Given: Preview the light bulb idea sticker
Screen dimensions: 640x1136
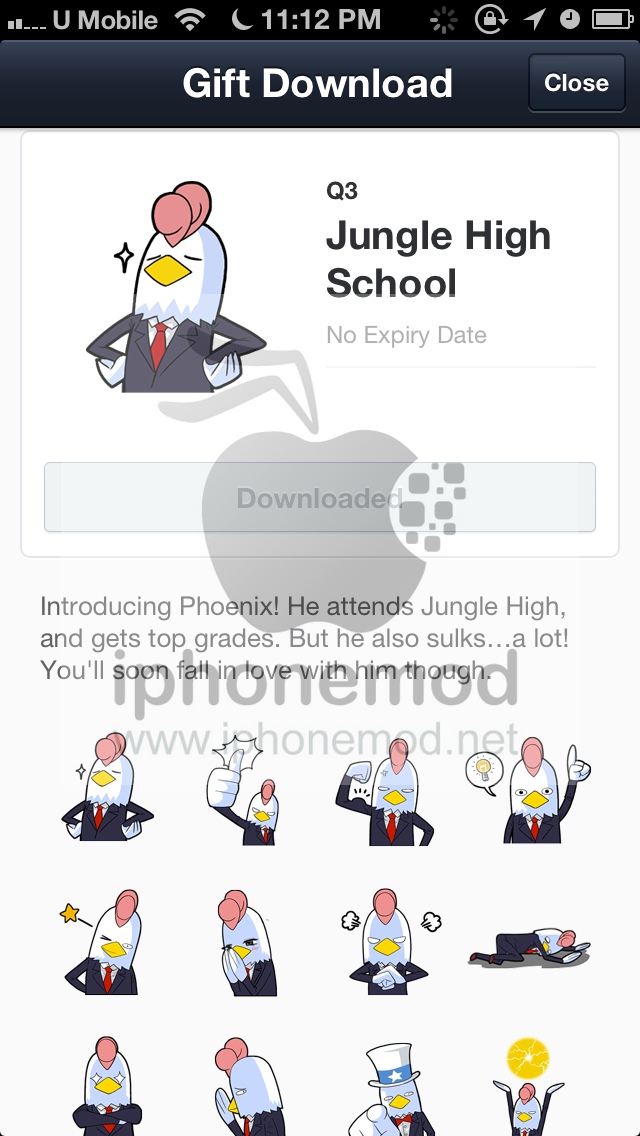Looking at the screenshot, I should click(x=528, y=791).
